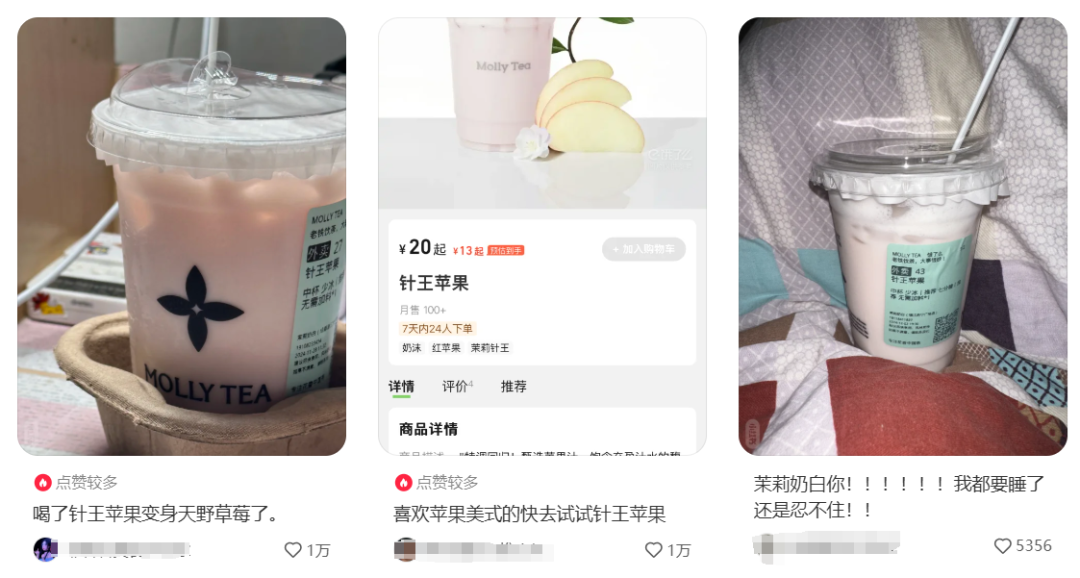Open author avatar under 喜欢苹果美式的快去试试针王苹果
This screenshot has height=578, width=1080.
405,549
